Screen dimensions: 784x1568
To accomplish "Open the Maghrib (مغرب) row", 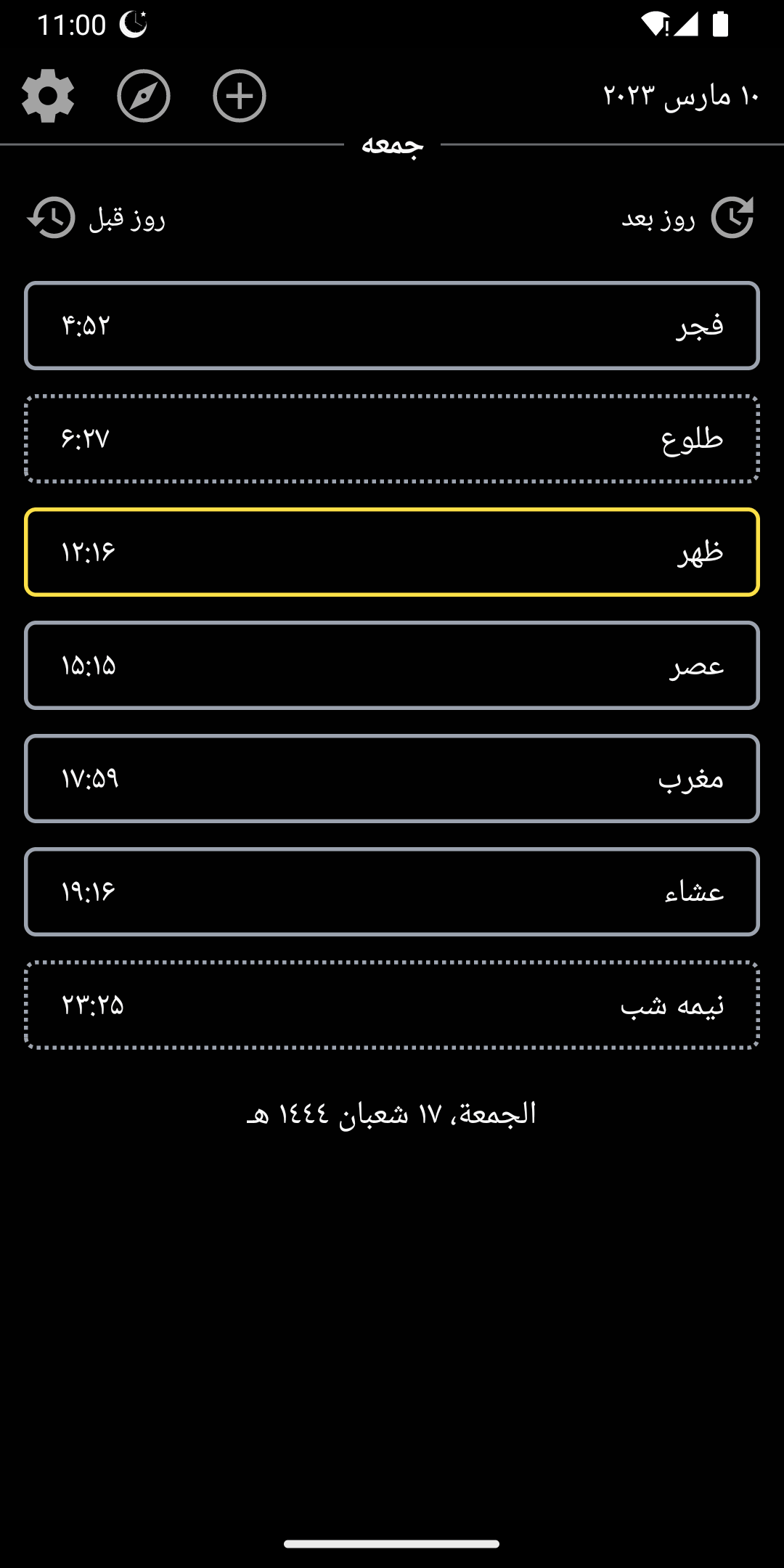I will 392,779.
